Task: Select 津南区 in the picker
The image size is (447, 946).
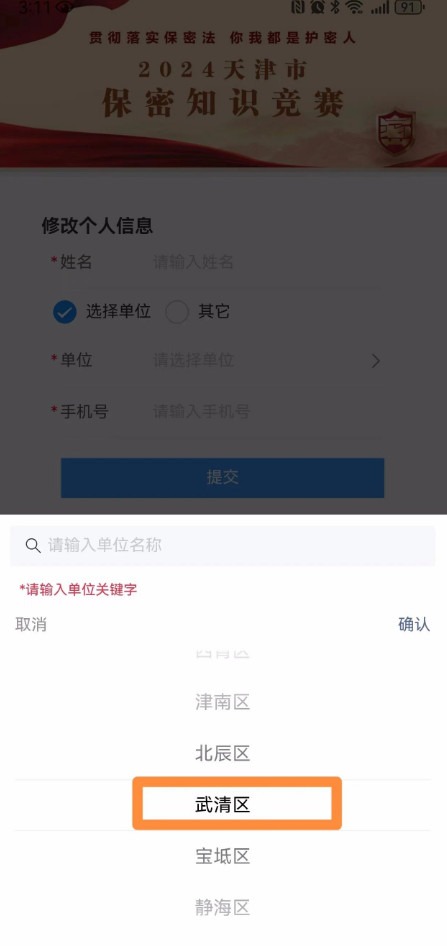Action: click(x=223, y=702)
